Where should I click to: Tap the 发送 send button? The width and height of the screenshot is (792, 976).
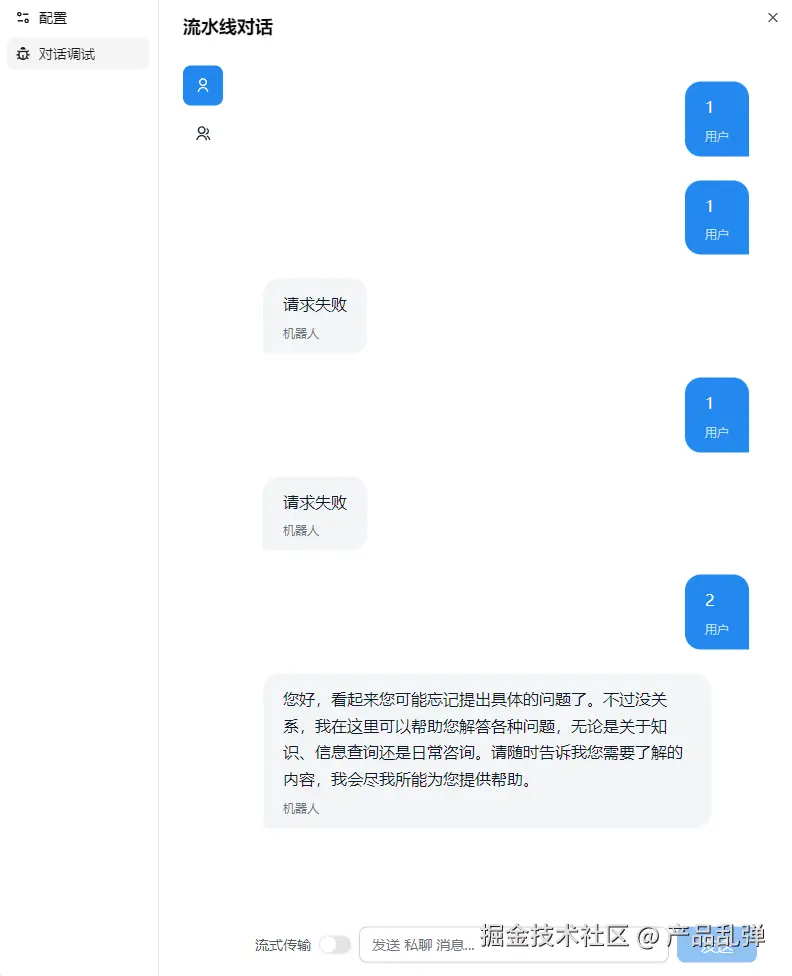716,946
